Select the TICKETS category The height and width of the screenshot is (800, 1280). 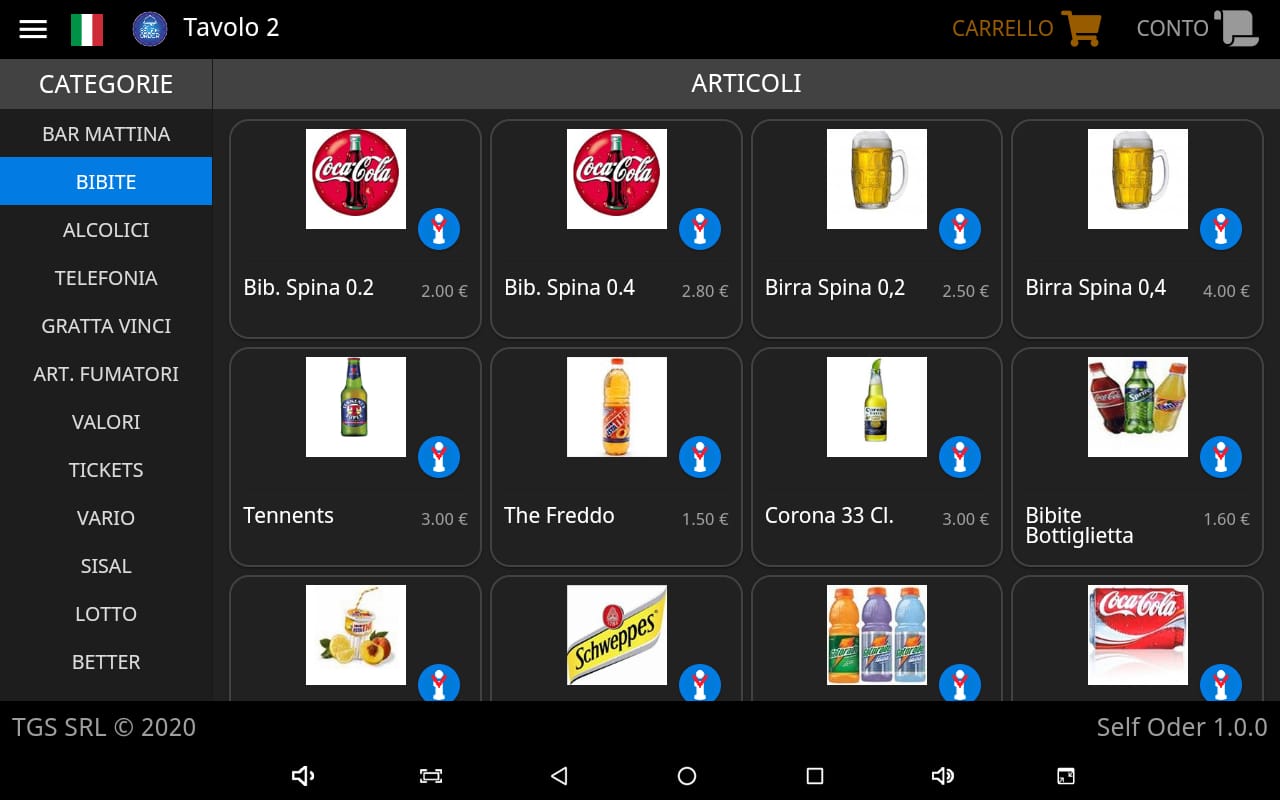pos(106,470)
